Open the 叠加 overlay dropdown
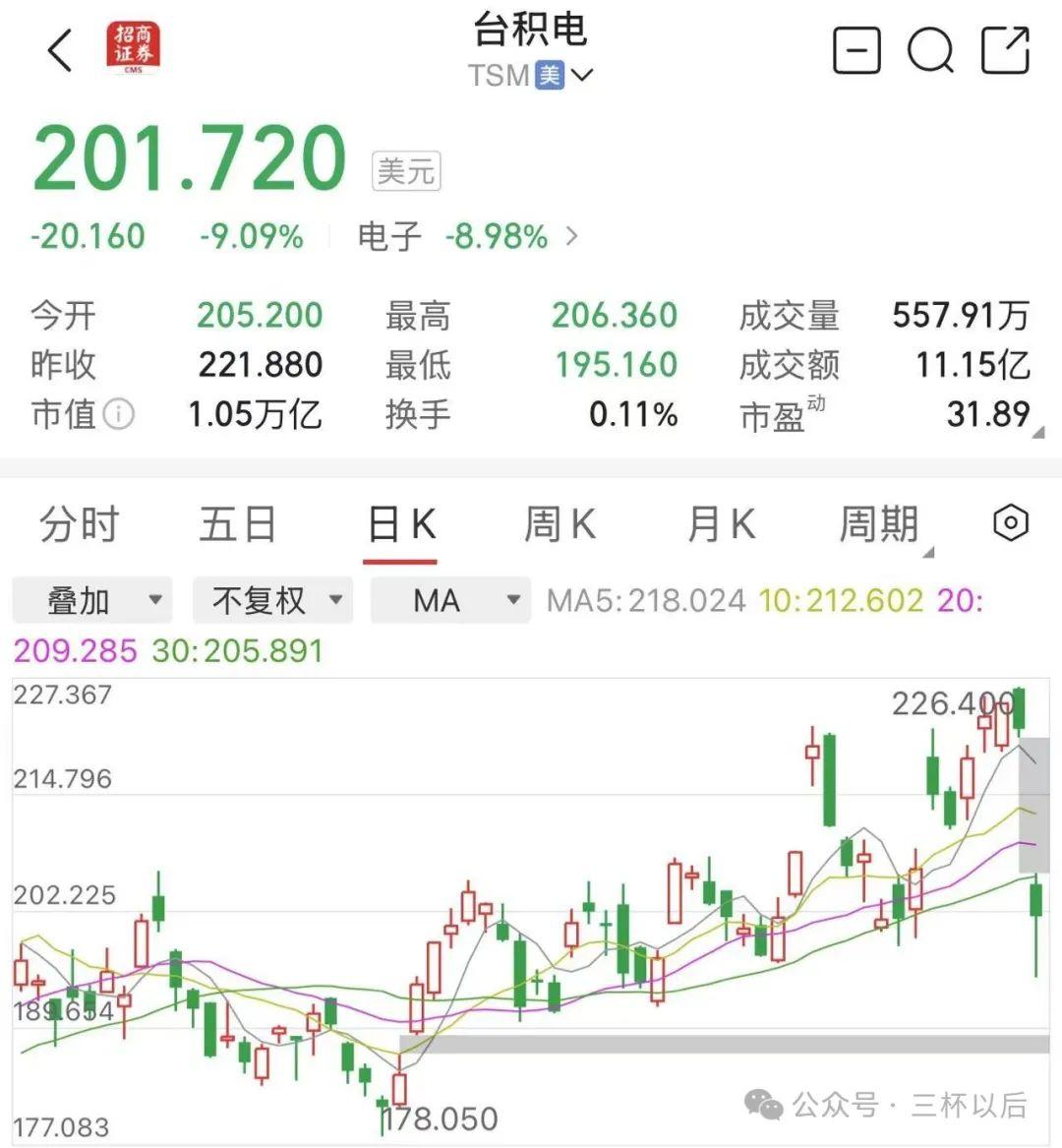Image resolution: width=1062 pixels, height=1148 pixels. coord(92,600)
